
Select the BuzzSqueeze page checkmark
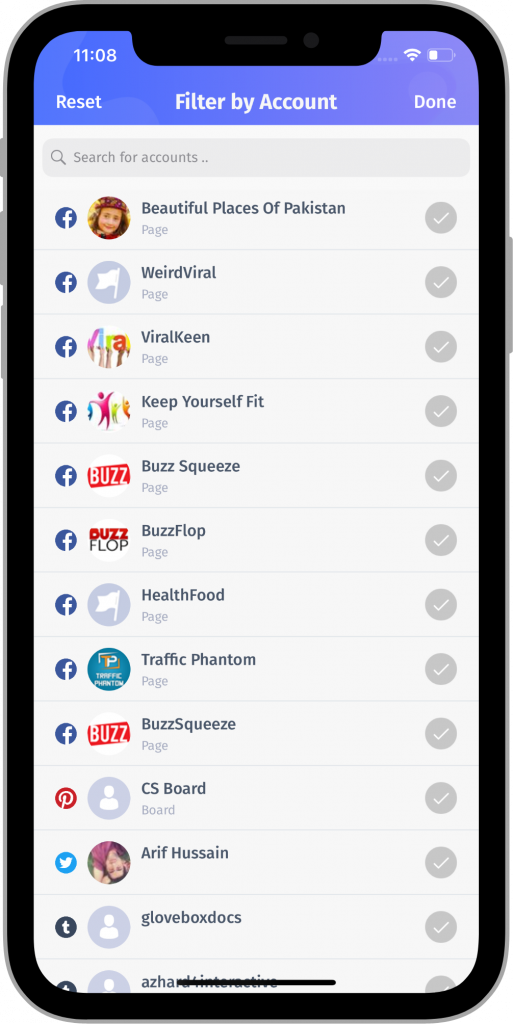441,733
